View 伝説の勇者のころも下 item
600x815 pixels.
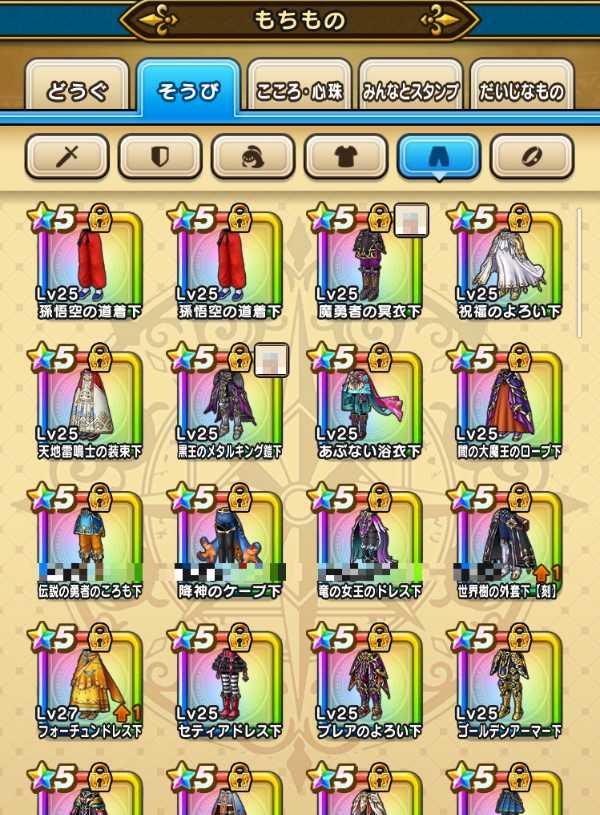(89, 545)
